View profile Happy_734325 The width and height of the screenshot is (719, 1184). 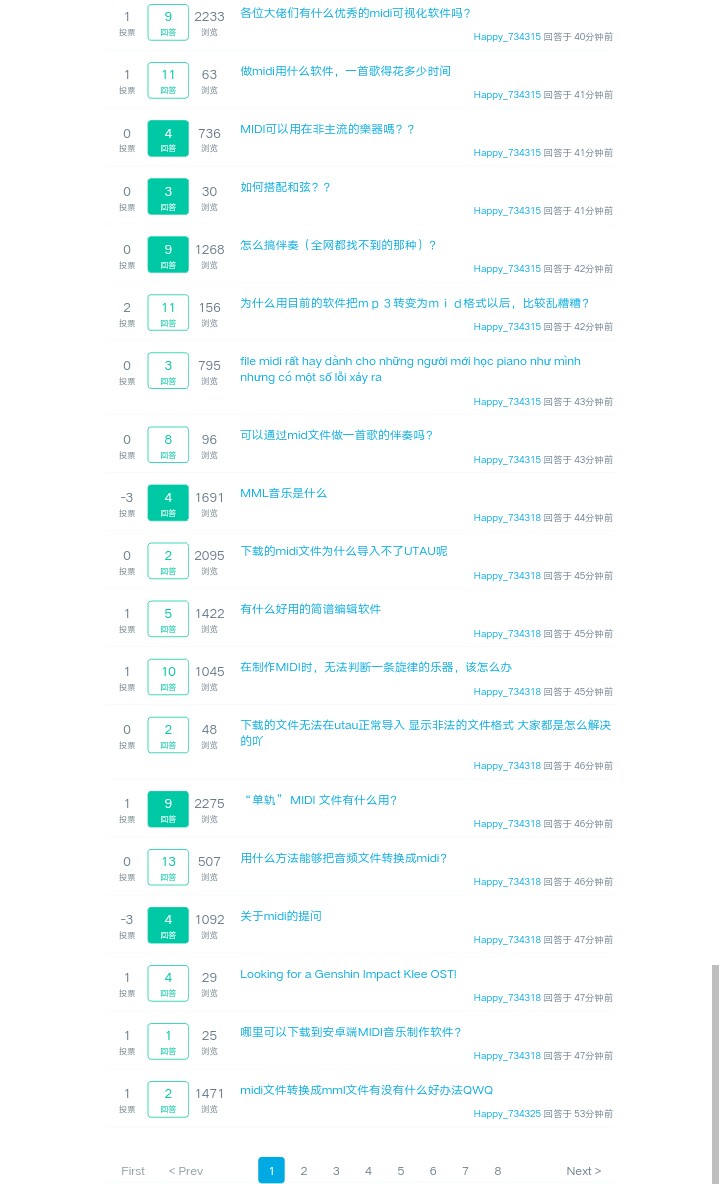[x=507, y=1114]
